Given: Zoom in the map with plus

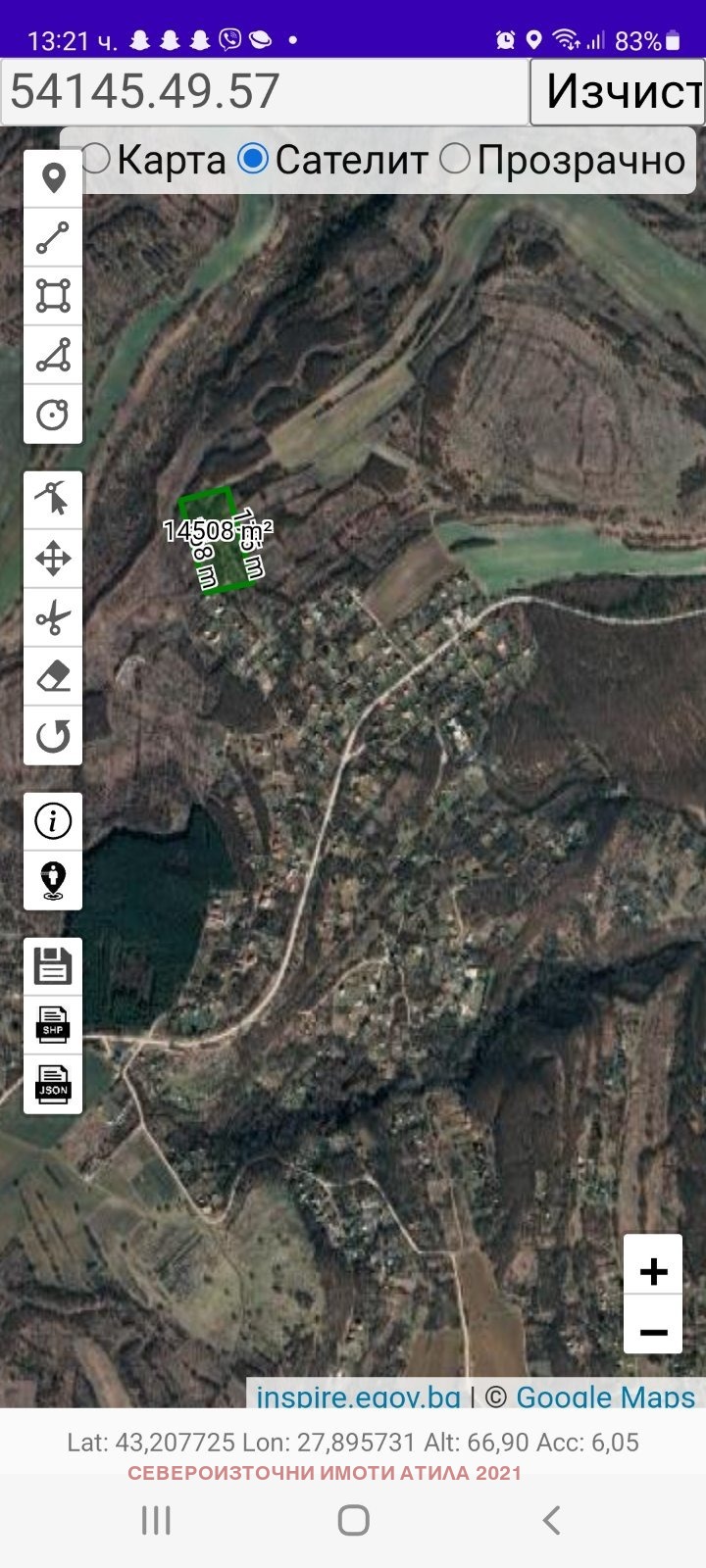Looking at the screenshot, I should 653,1271.
